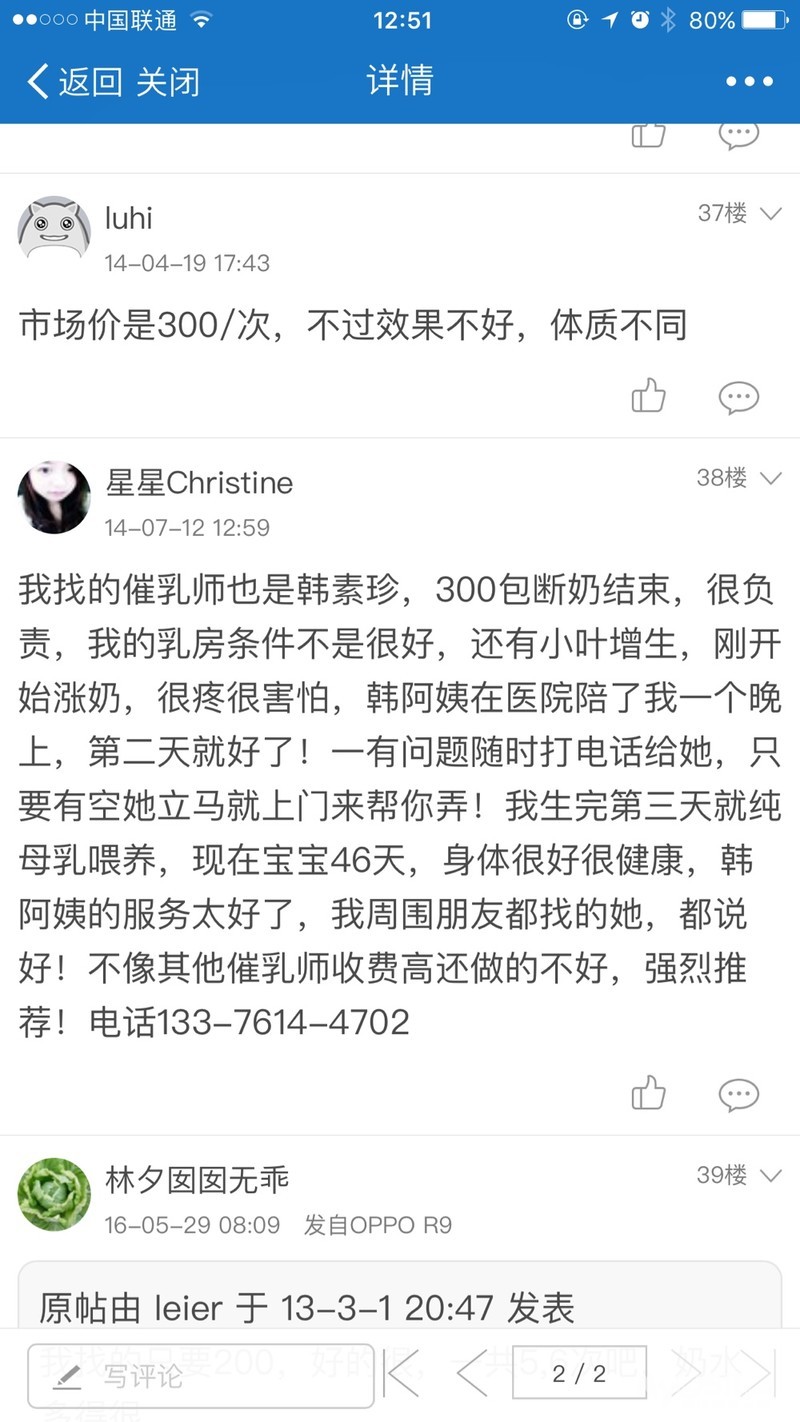800x1422 pixels.
Task: Close the page with 关闭
Action: [x=168, y=81]
